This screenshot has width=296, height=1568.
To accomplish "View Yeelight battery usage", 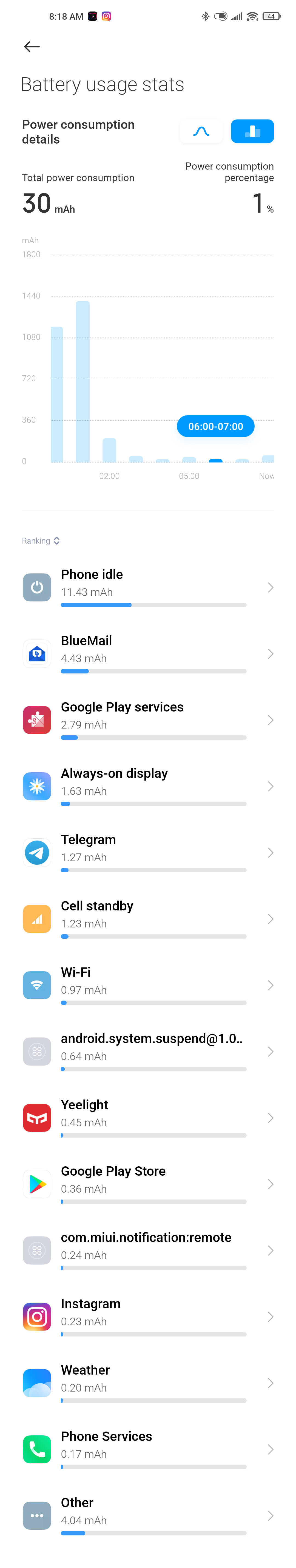I will click(147, 1118).
